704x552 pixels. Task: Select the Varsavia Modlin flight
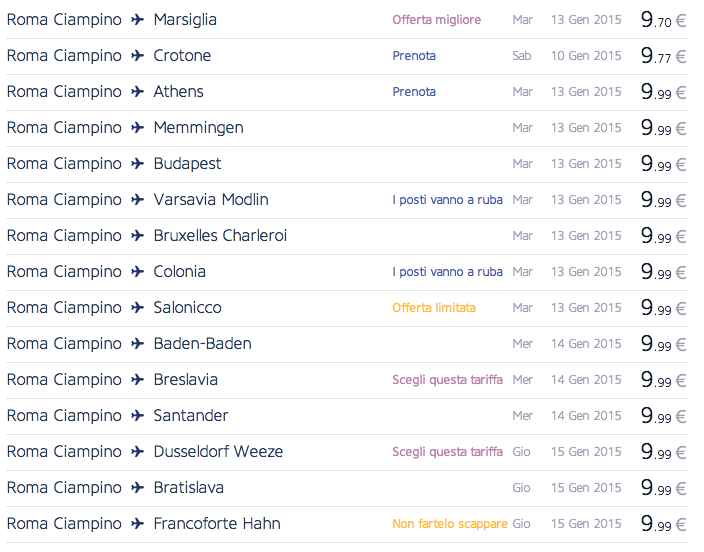click(x=210, y=200)
